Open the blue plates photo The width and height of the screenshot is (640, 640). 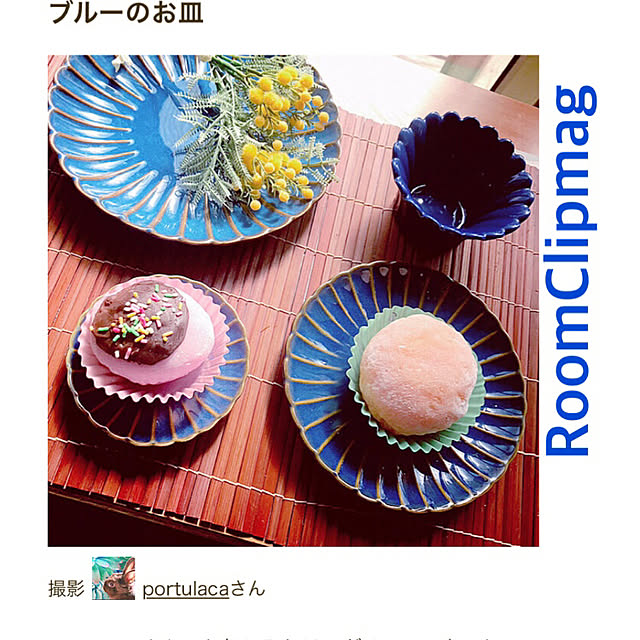click(x=293, y=300)
